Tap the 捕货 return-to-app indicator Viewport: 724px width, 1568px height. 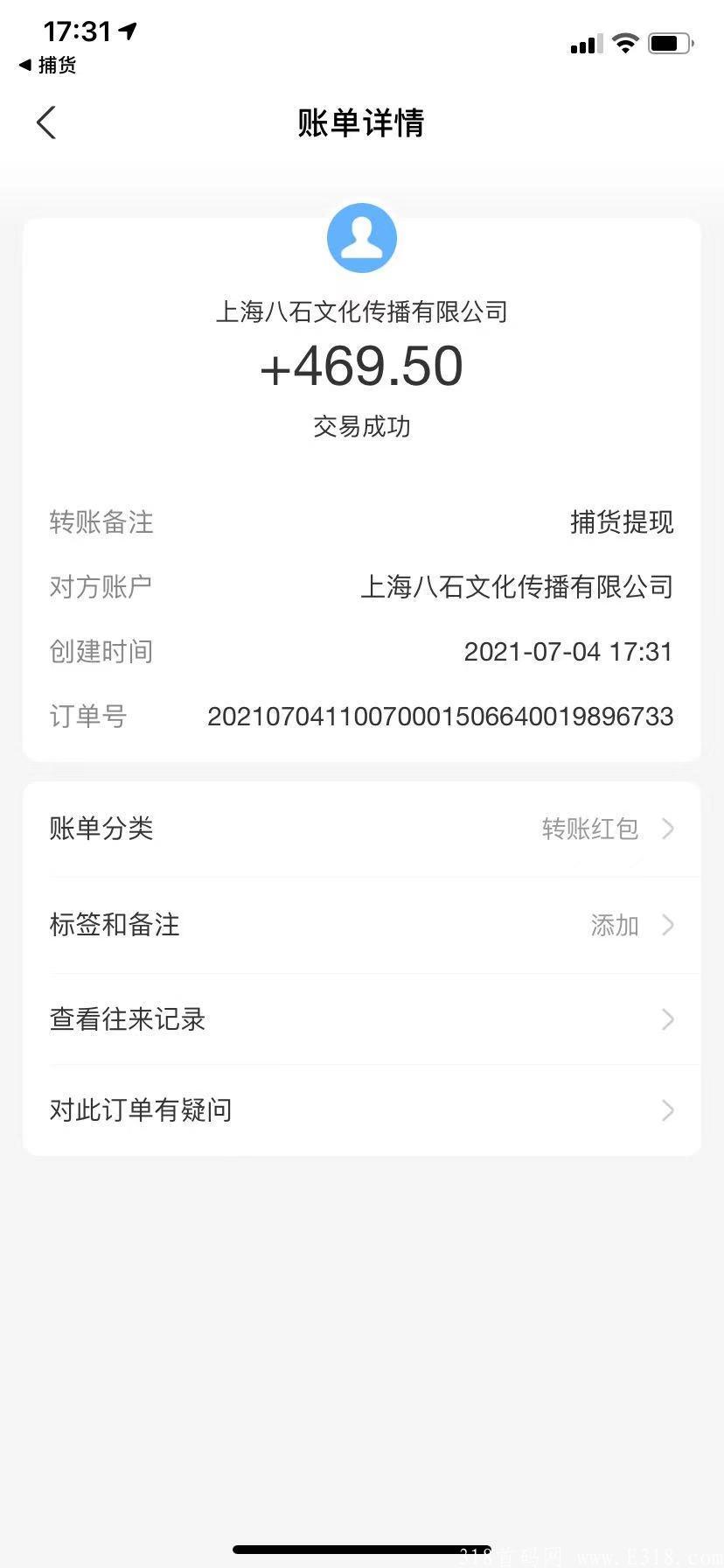48,65
